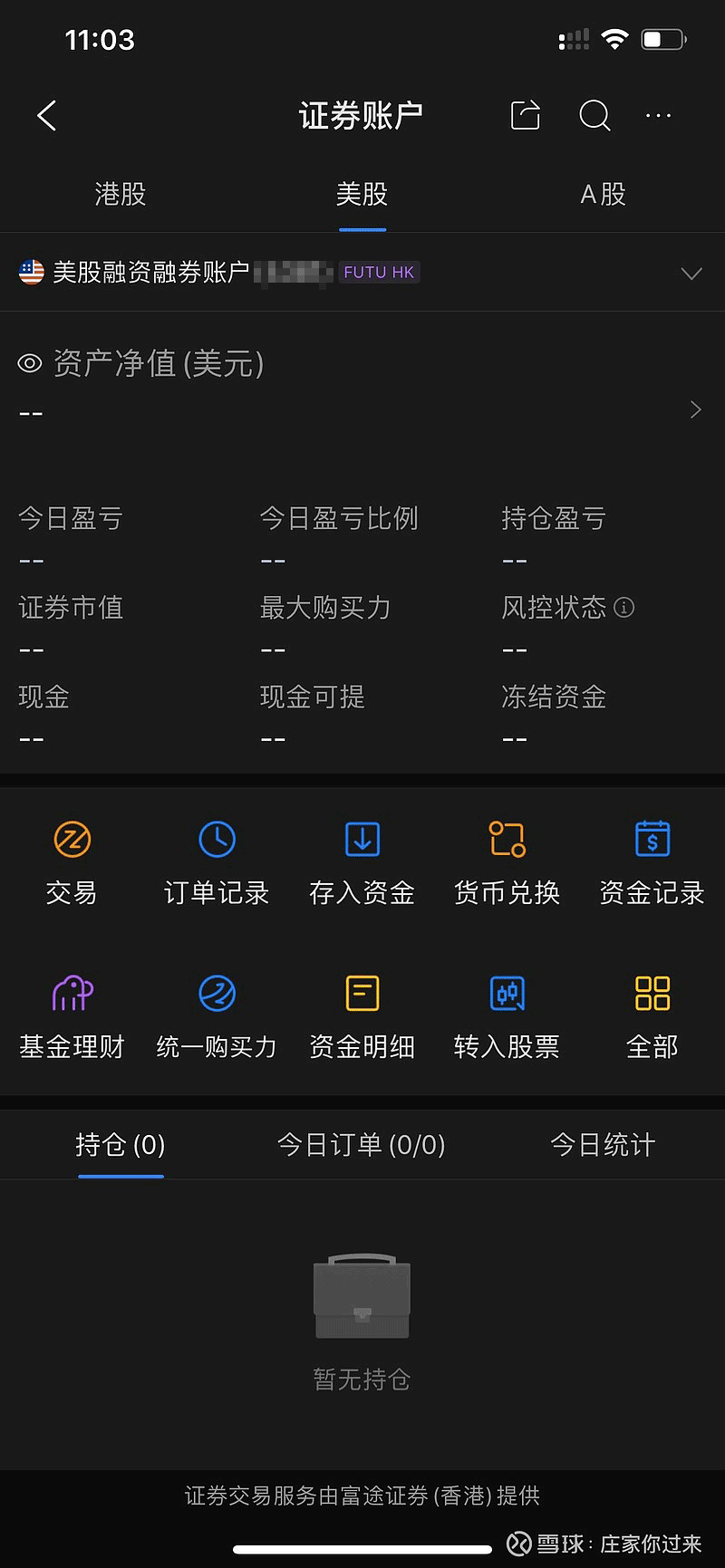
Task: Select the 订单记录 order history icon
Action: point(216,861)
